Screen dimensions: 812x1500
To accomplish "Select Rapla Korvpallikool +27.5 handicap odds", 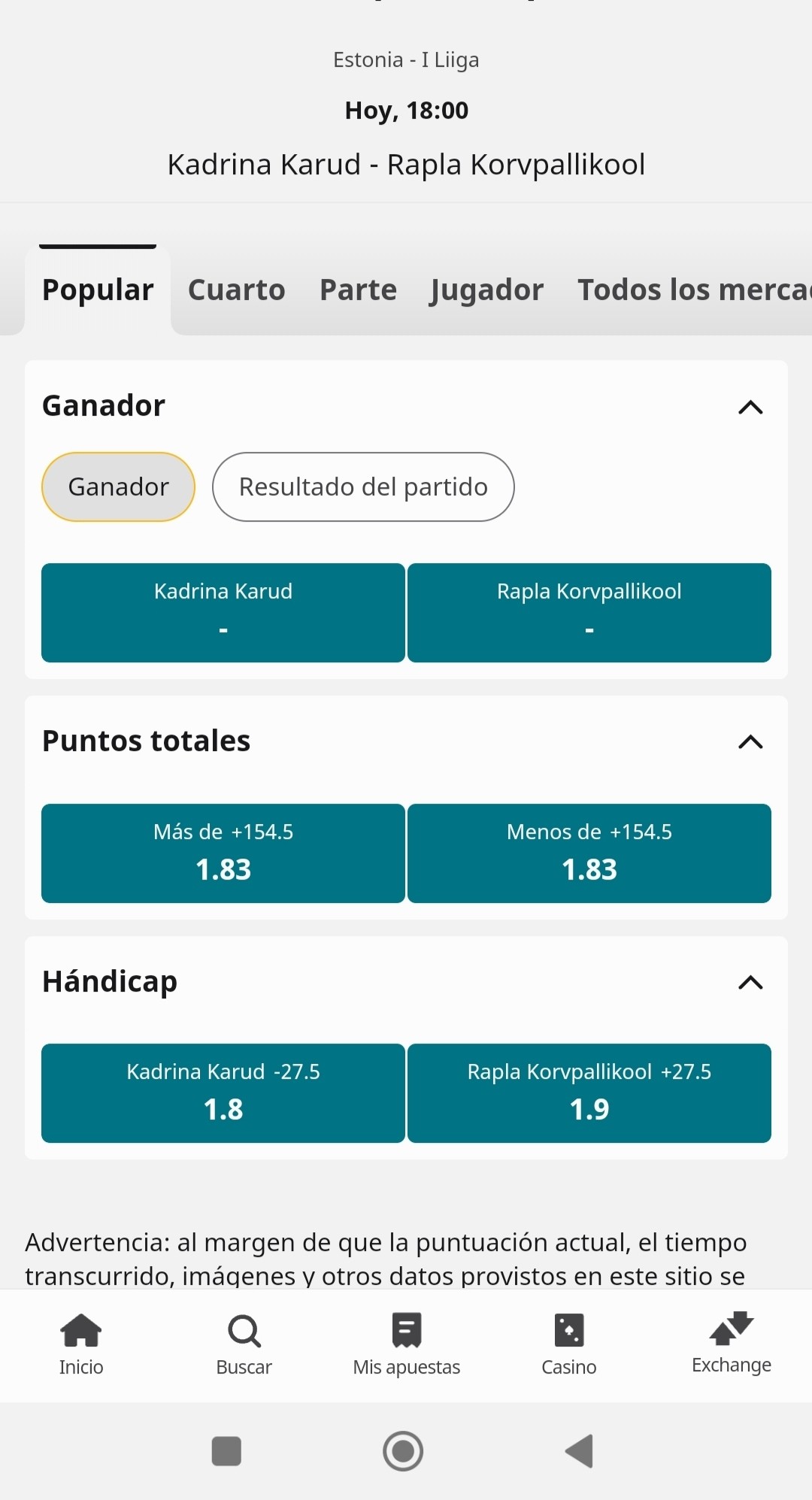I will pos(589,1093).
